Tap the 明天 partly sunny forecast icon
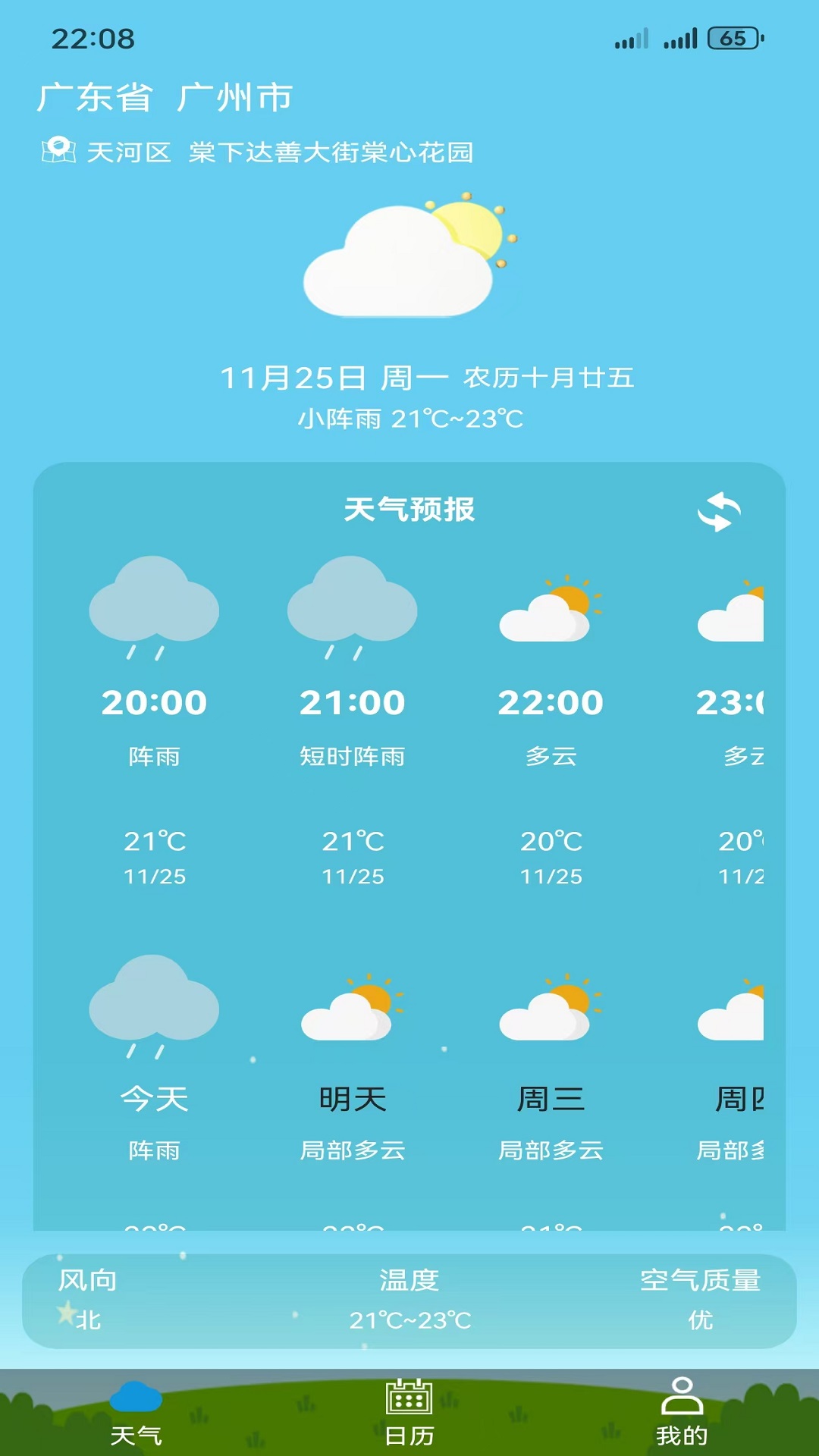819x1456 pixels. point(353,1009)
